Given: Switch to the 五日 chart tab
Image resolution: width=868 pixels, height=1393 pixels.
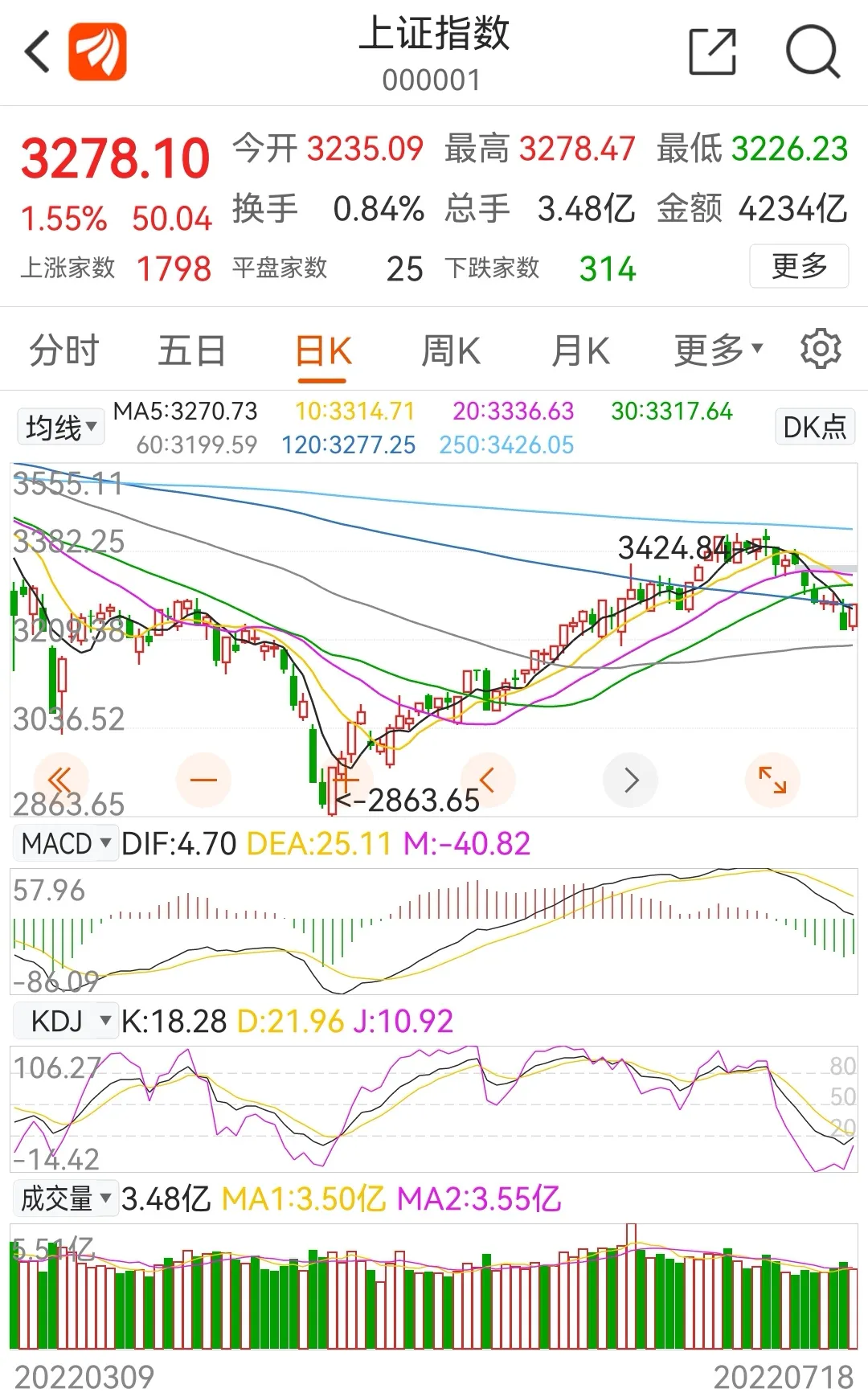Looking at the screenshot, I should 191,351.
